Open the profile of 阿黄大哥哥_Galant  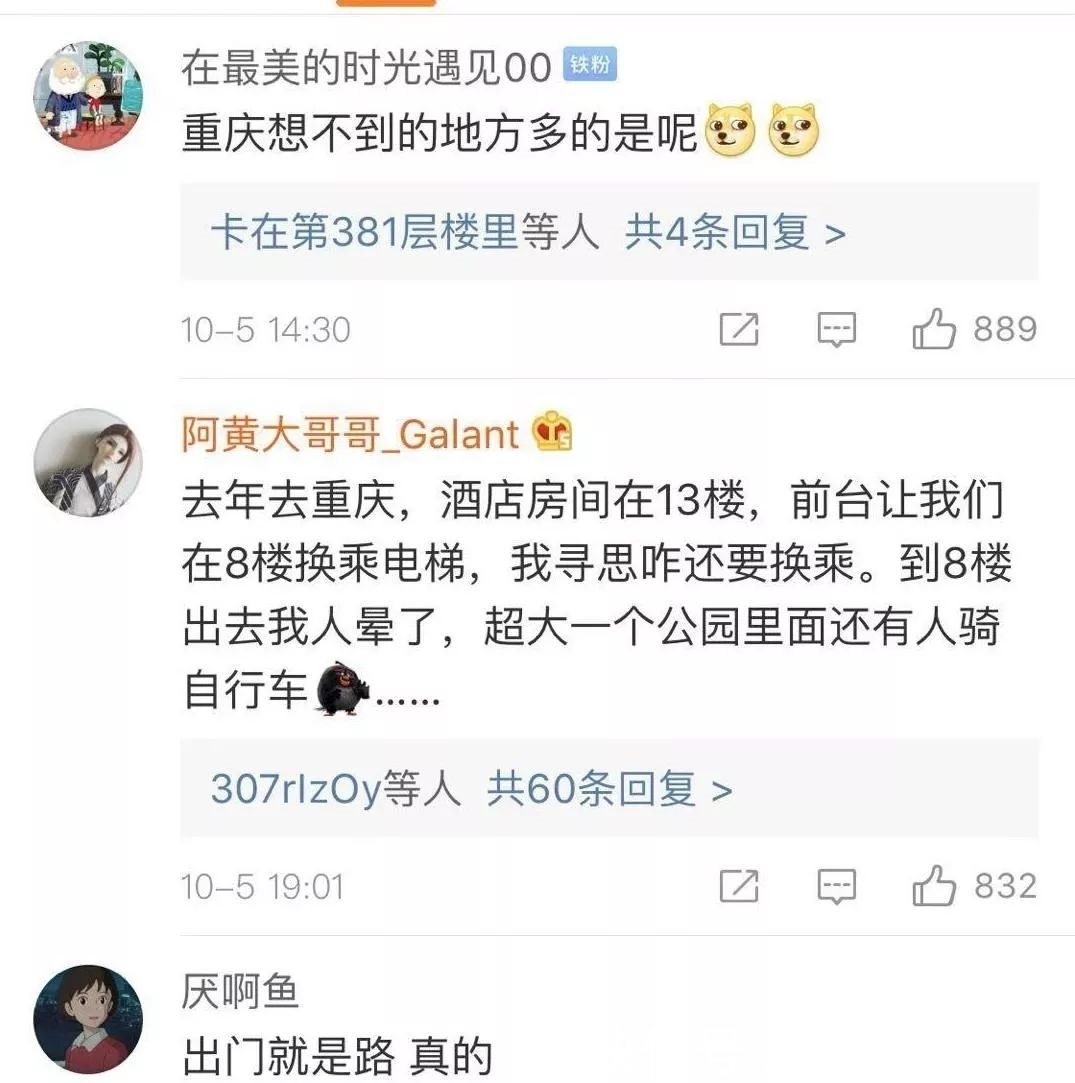(348, 433)
